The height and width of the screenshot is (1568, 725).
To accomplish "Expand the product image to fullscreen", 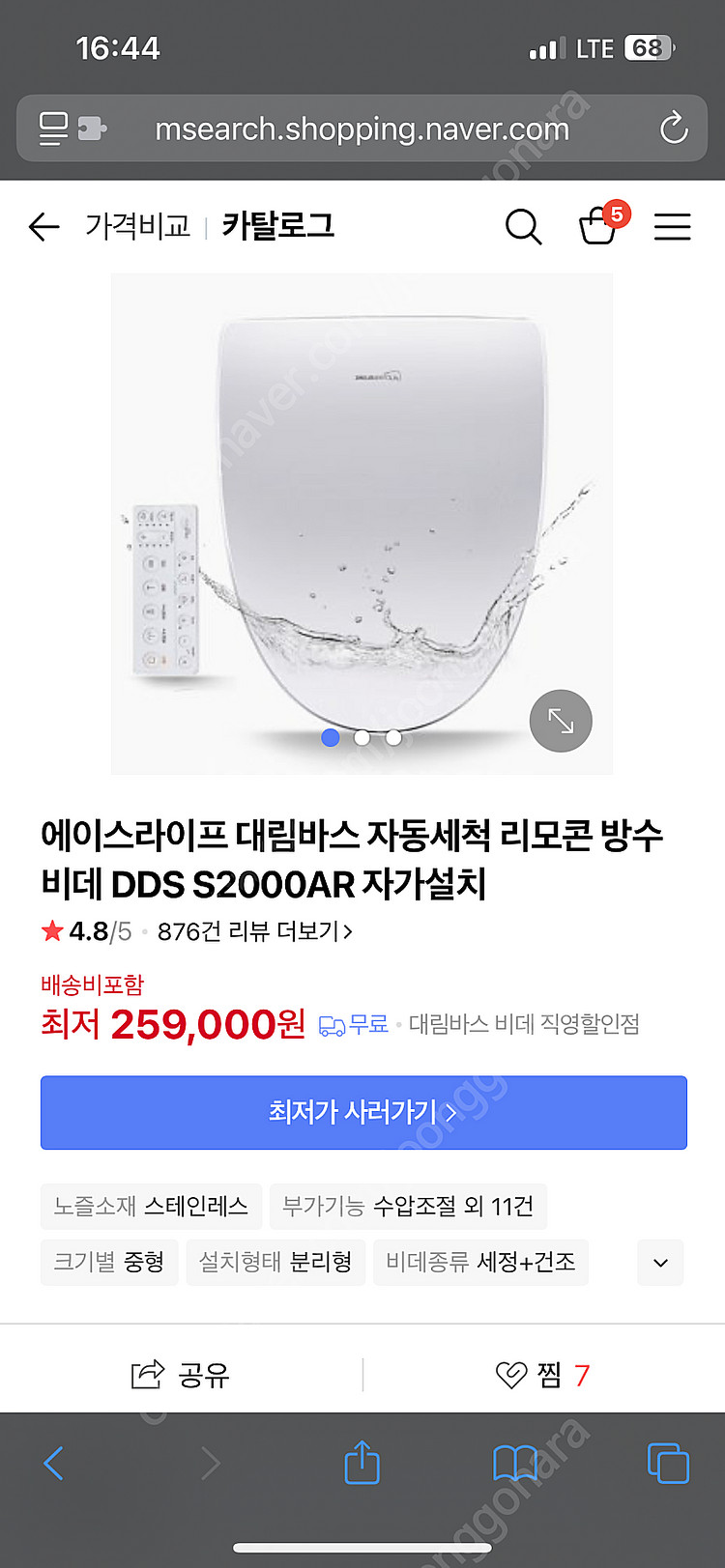I will point(561,720).
